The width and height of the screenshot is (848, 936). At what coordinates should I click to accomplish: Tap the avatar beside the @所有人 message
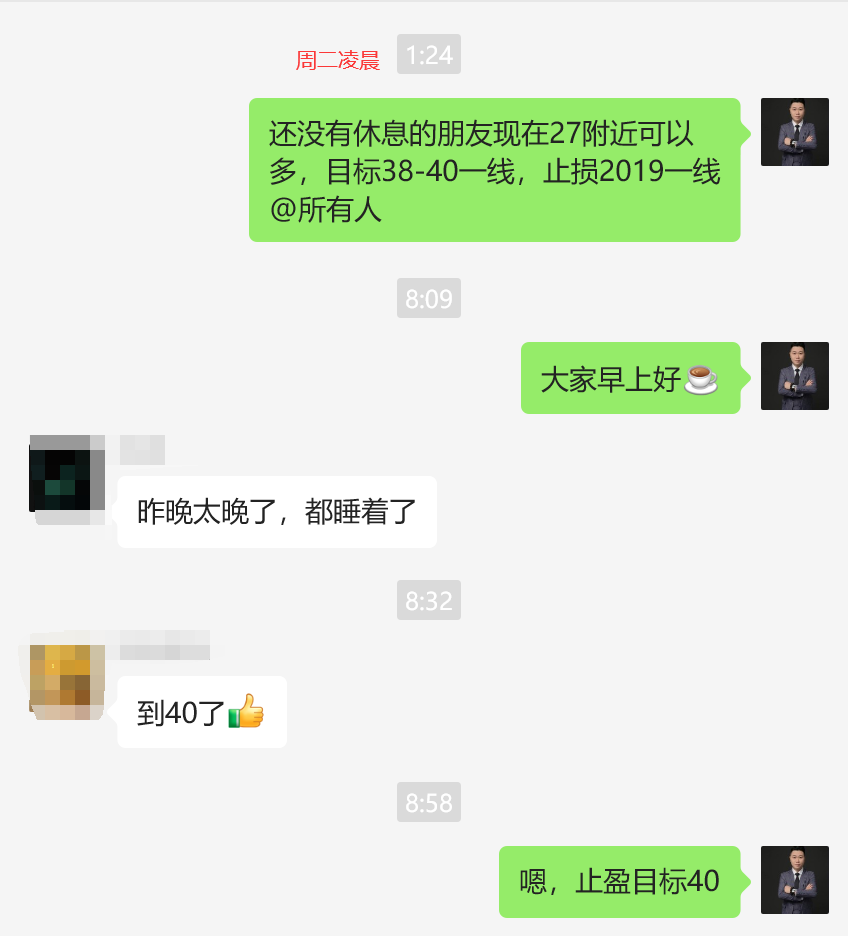[794, 132]
